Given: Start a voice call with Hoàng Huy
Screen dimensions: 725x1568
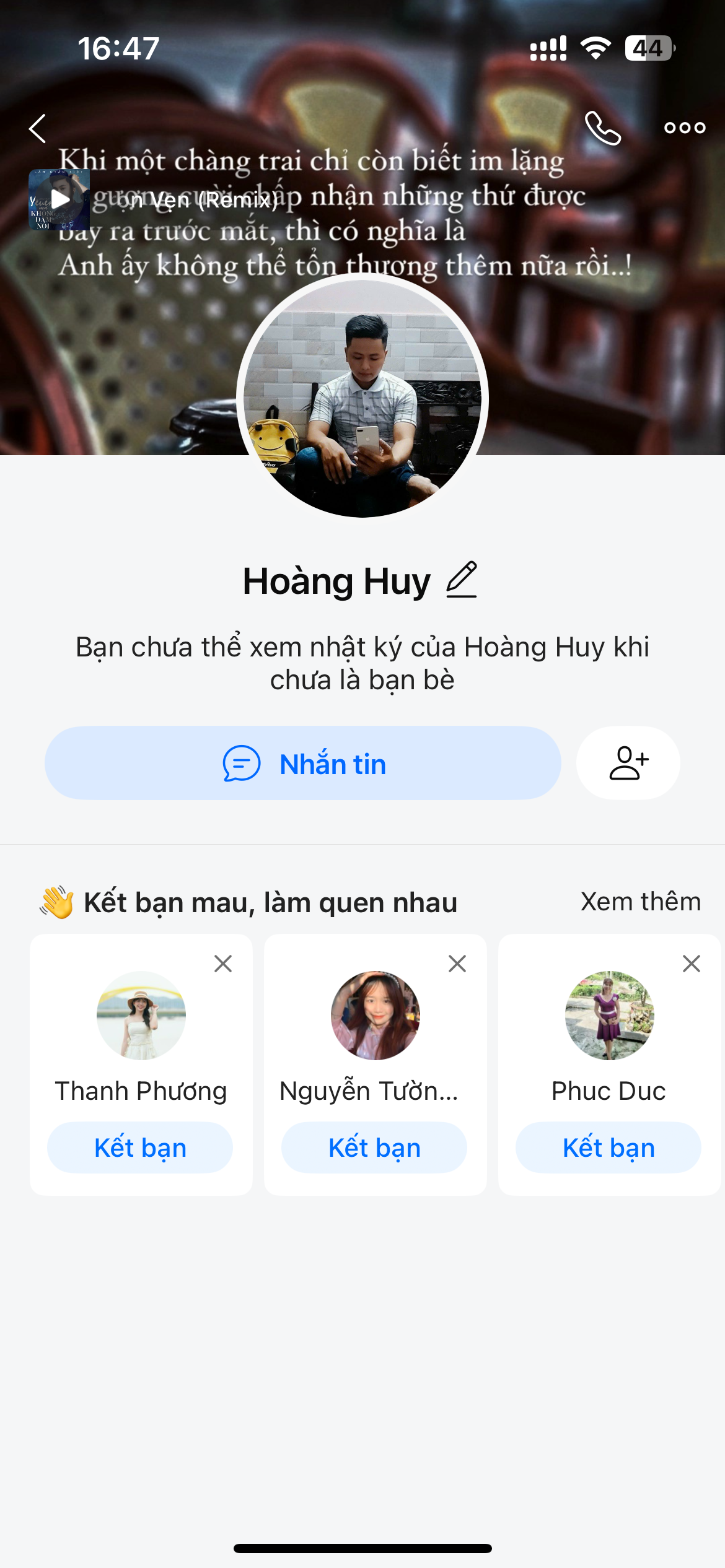Looking at the screenshot, I should pos(602,128).
